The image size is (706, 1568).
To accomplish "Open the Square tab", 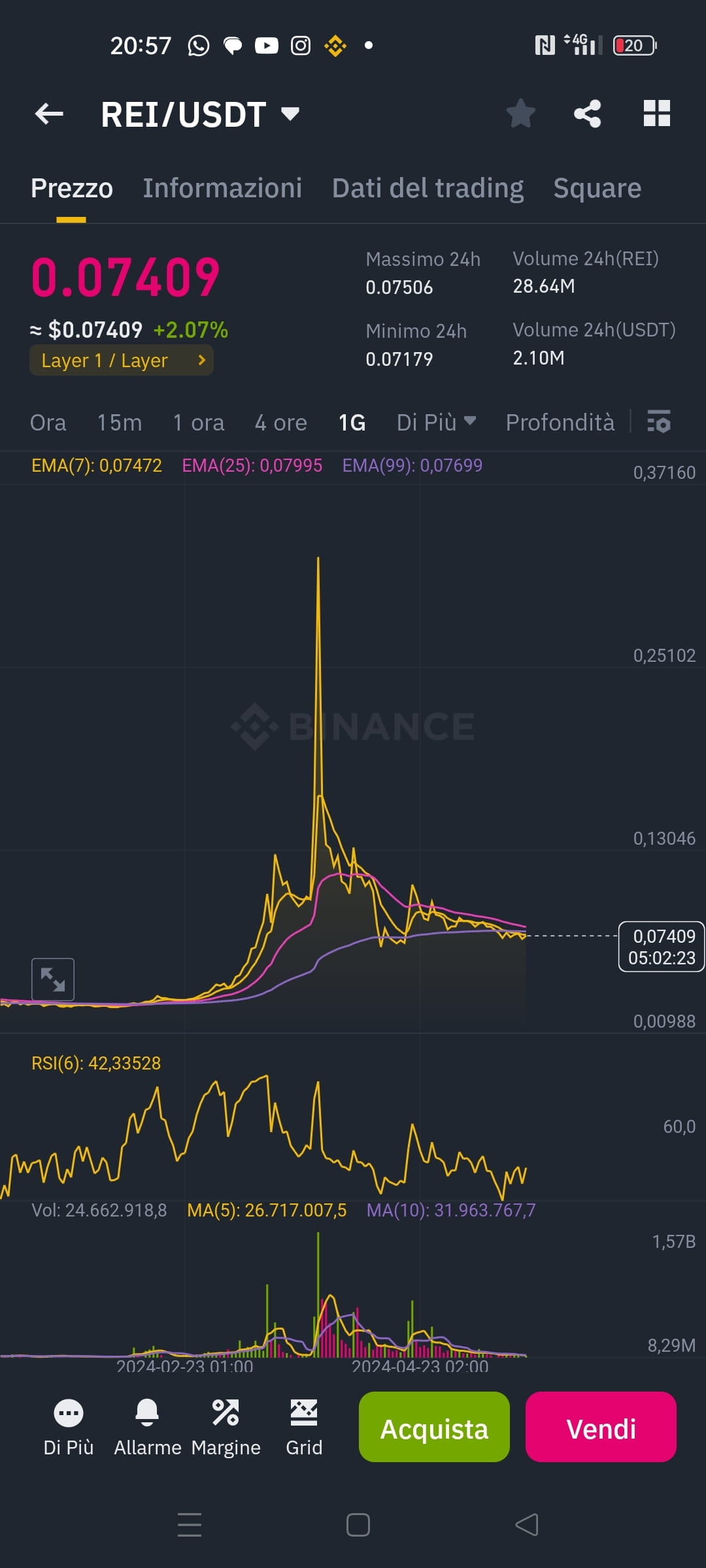I will pos(597,188).
